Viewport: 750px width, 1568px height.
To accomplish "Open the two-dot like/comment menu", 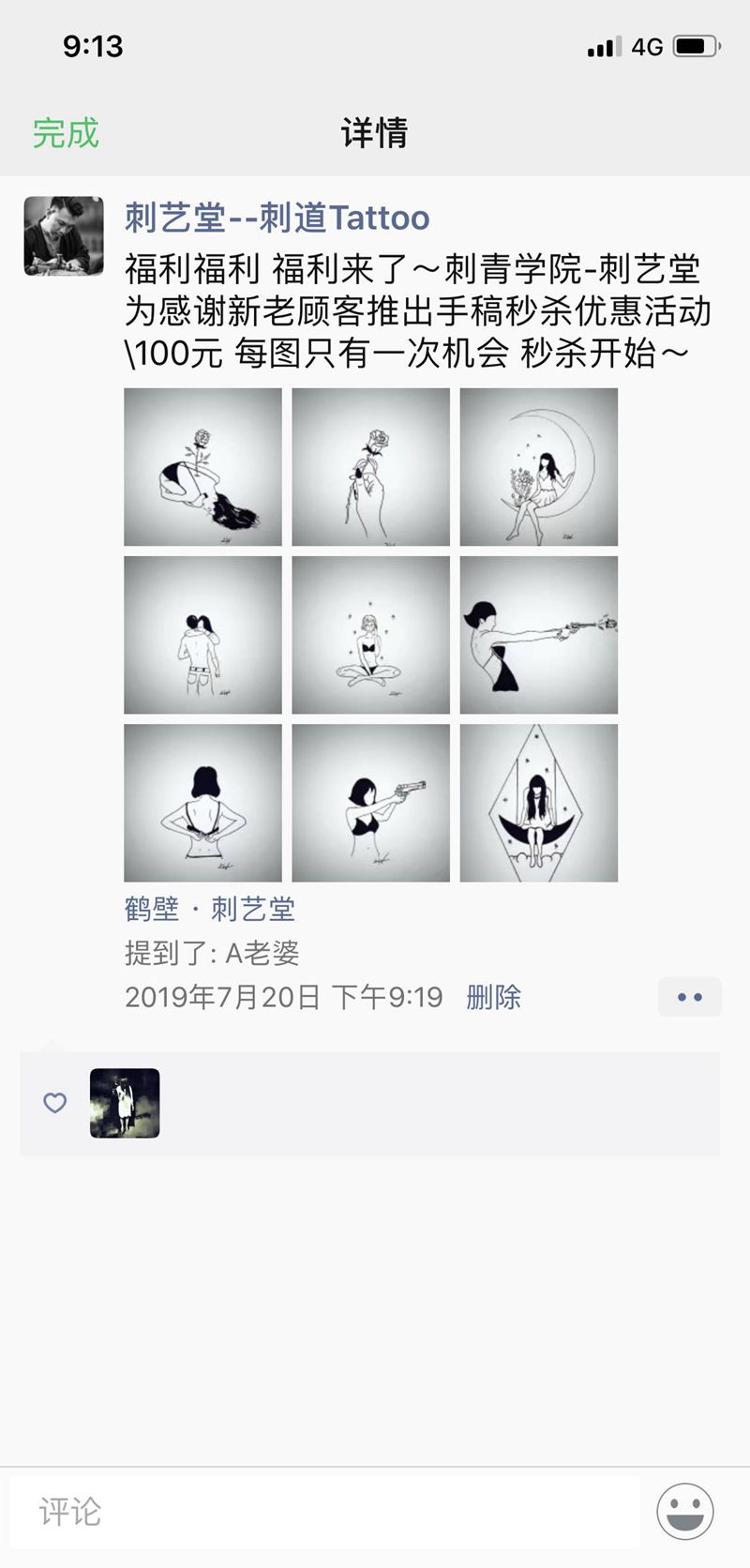I will pyautogui.click(x=689, y=997).
